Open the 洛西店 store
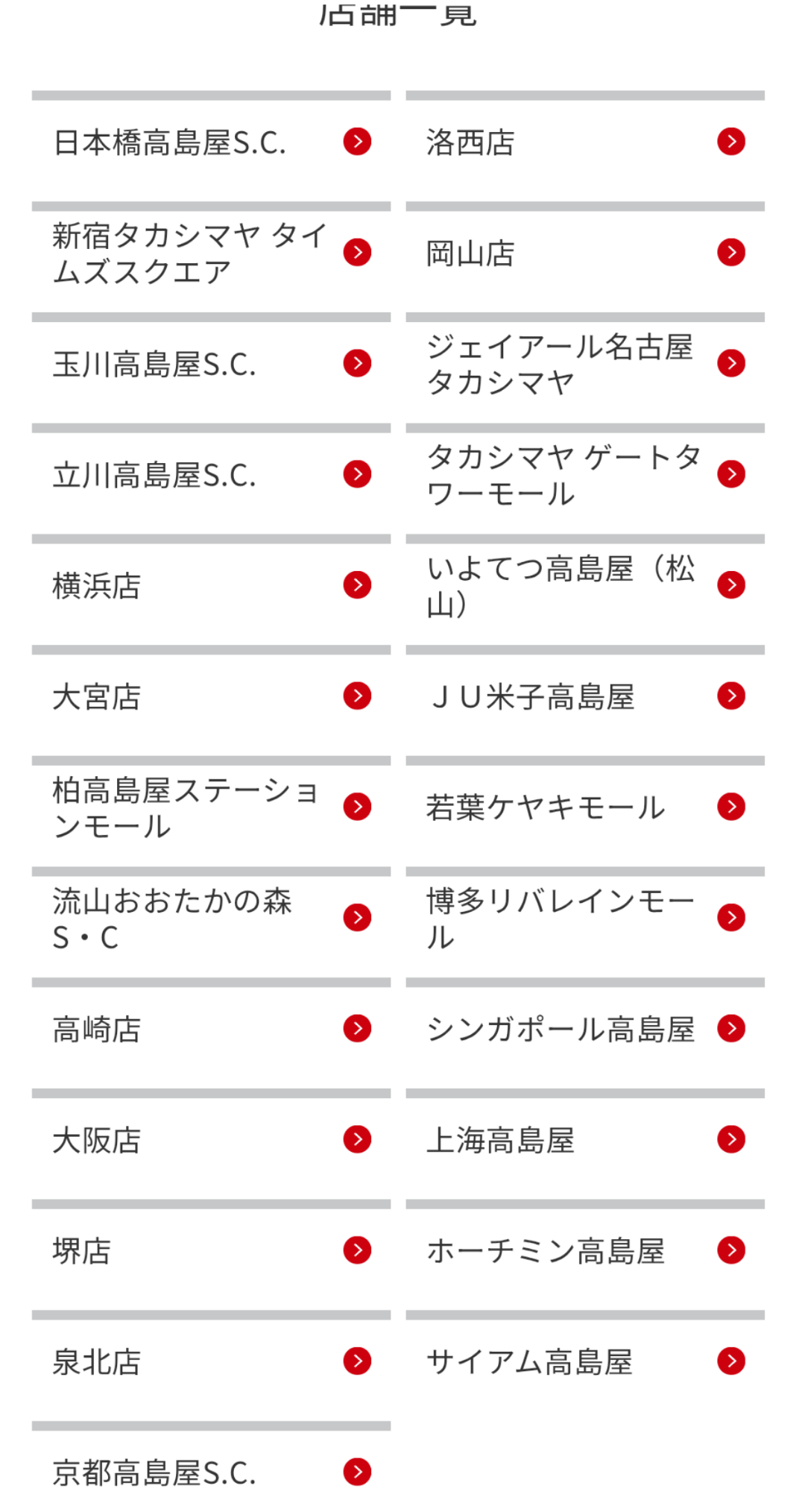 pyautogui.click(x=585, y=142)
